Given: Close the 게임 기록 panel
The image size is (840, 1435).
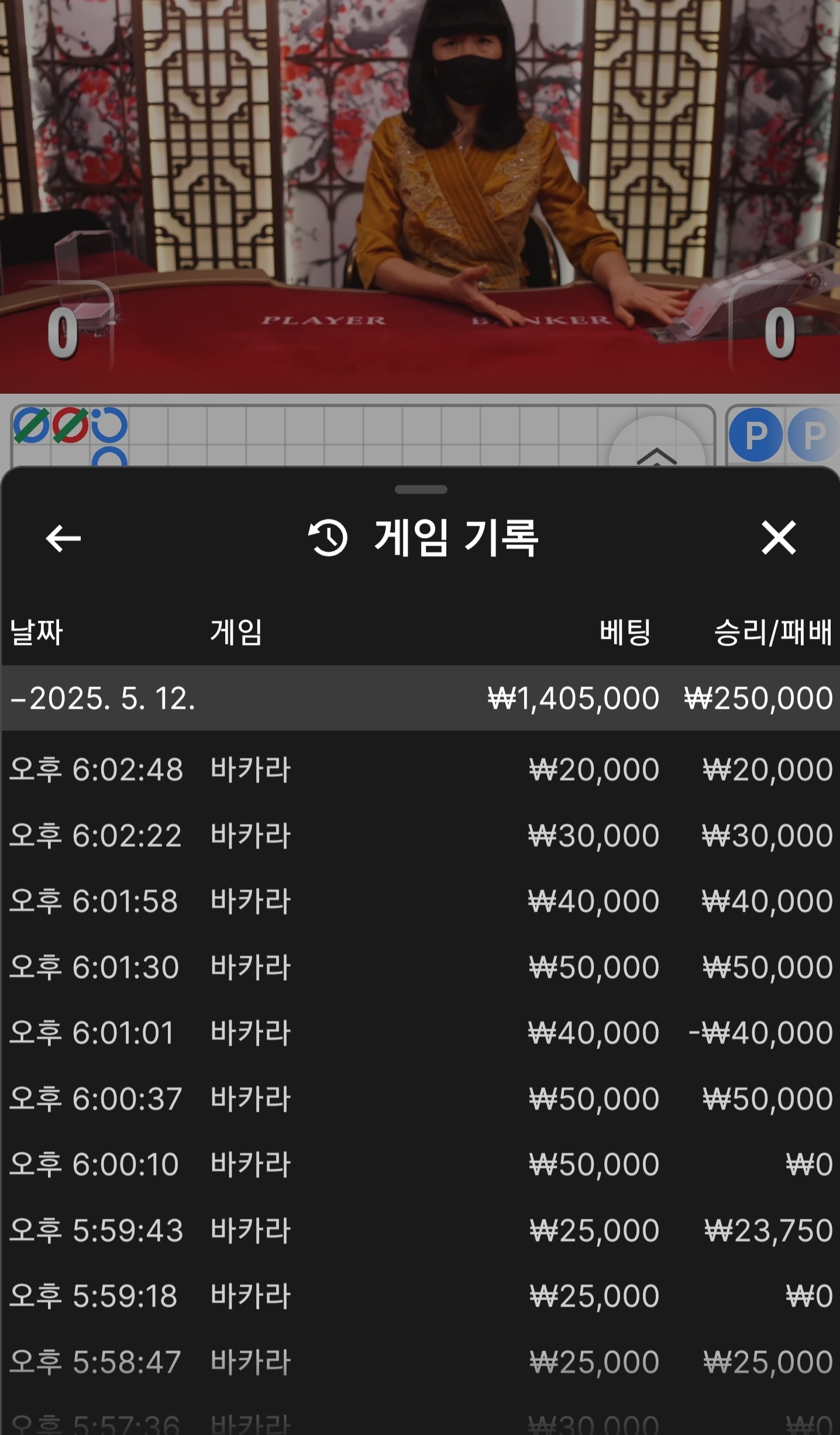Looking at the screenshot, I should point(779,538).
